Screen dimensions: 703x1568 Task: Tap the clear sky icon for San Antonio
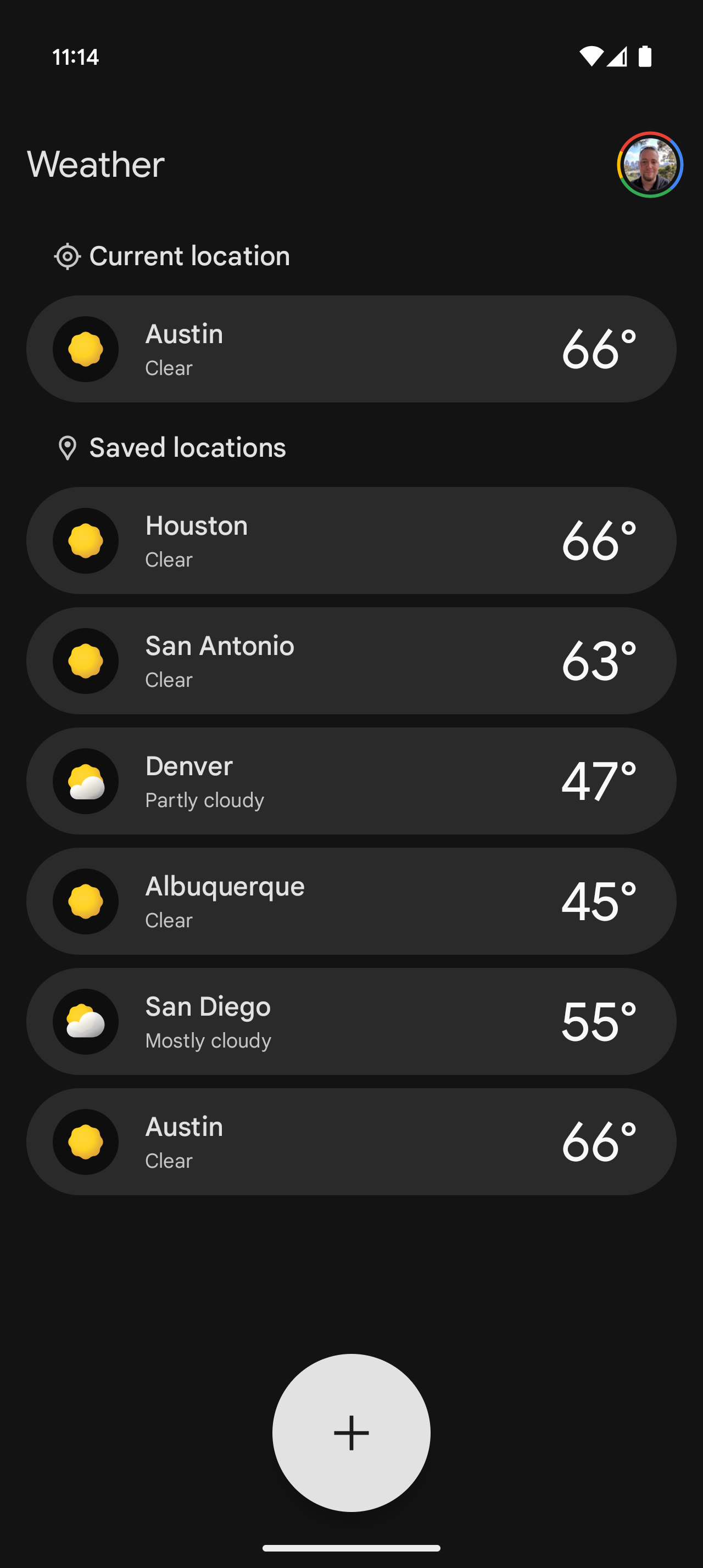86,660
